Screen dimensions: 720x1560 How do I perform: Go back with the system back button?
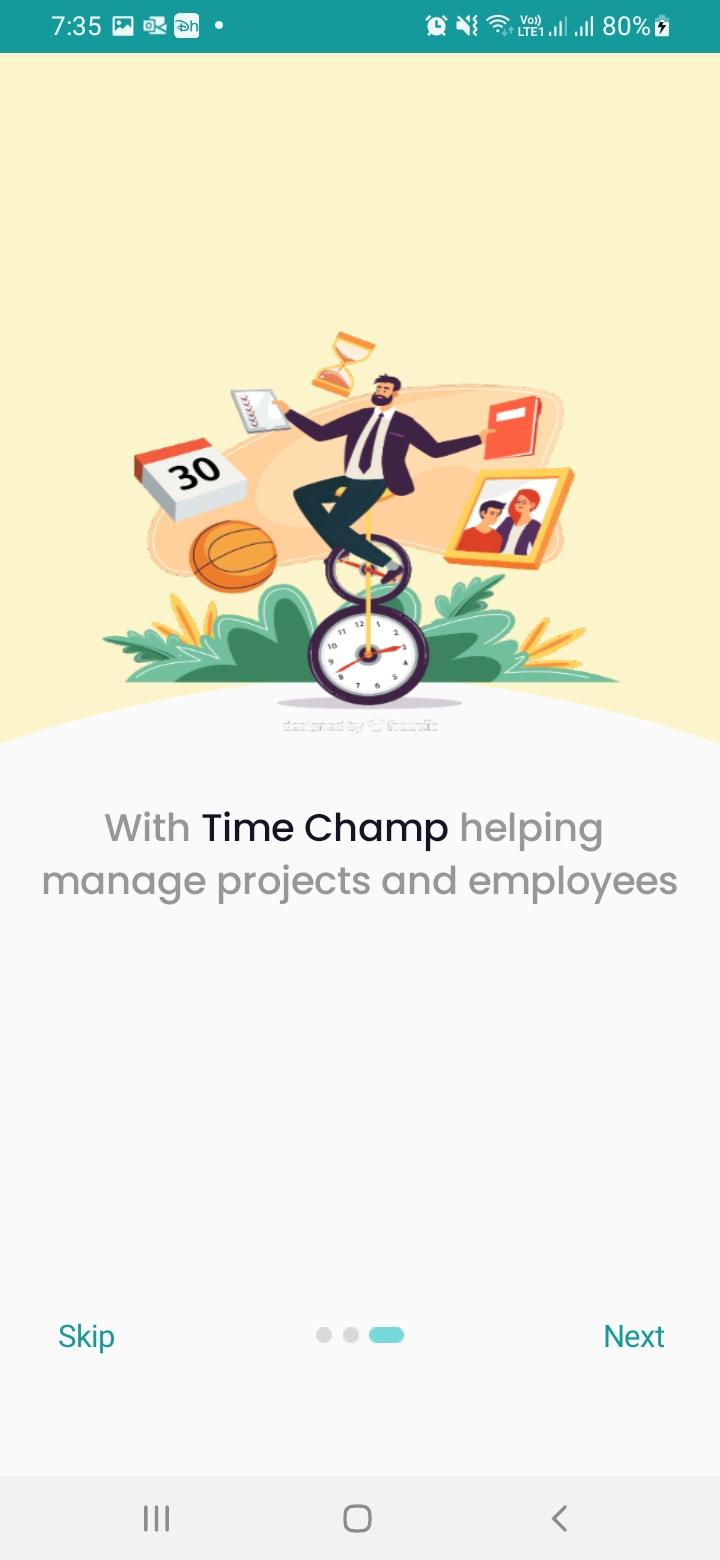559,1518
